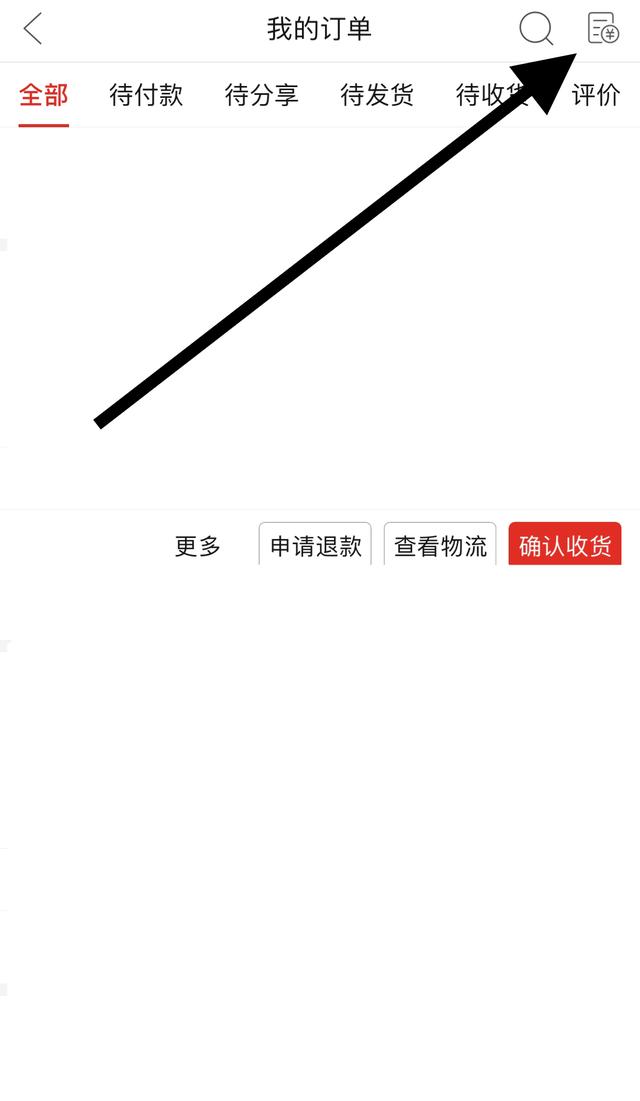View logistics with 查看物流
Viewport: 640px width, 1101px height.
click(x=440, y=544)
